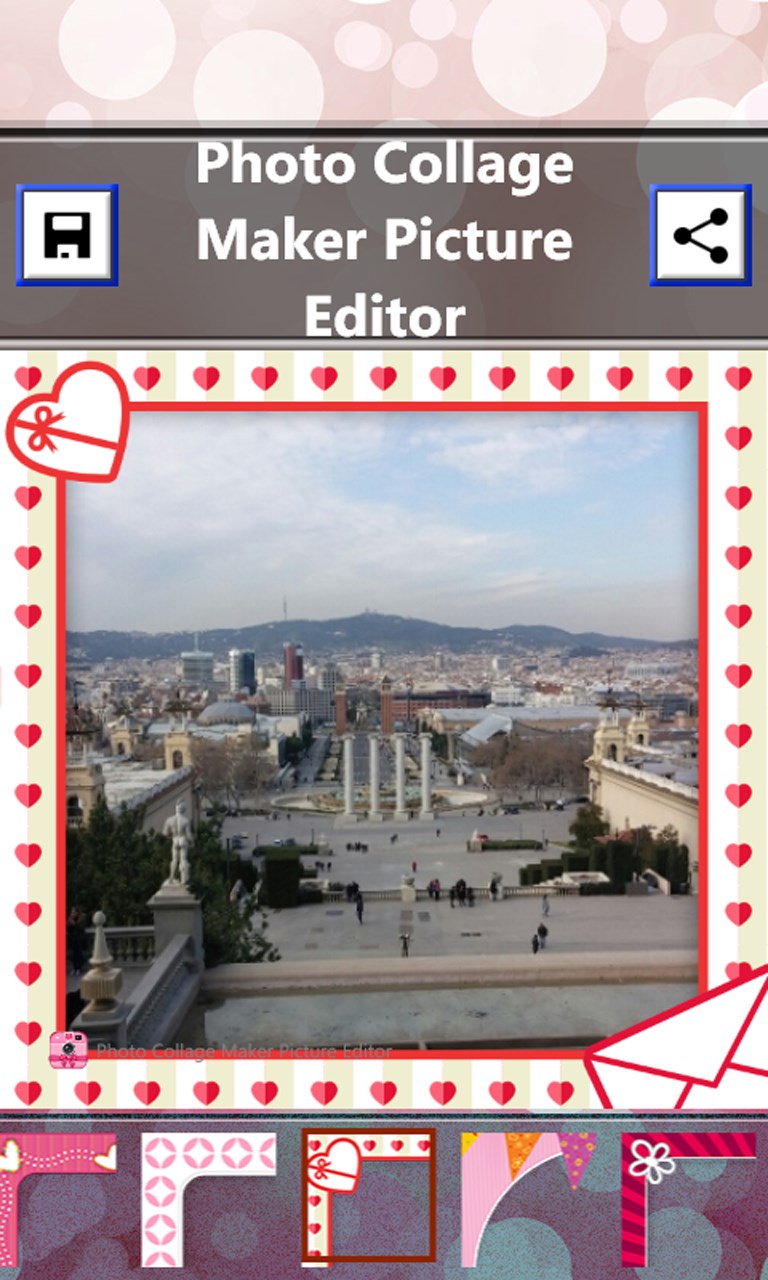
Task: Choose the white frame with pink circles
Action: point(208,1195)
